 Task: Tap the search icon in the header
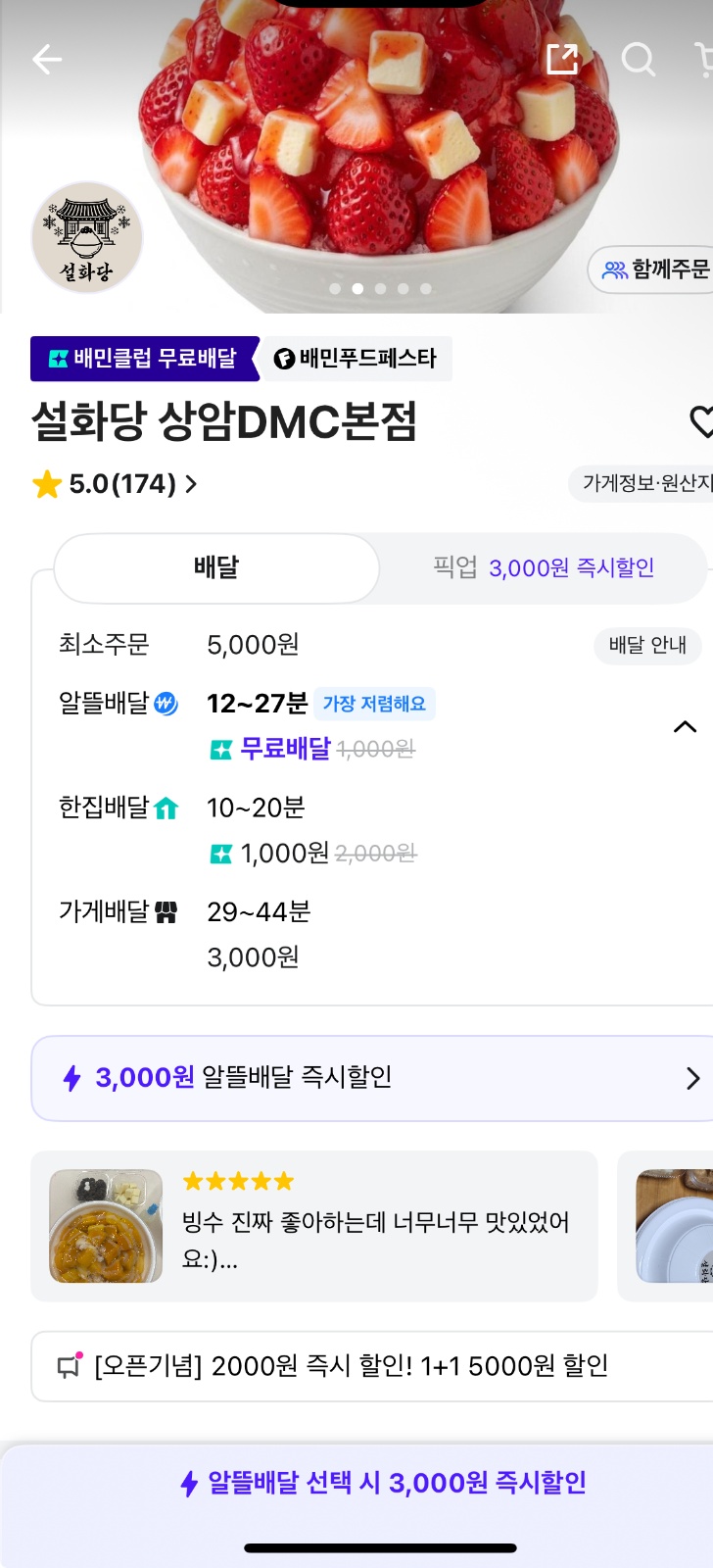point(638,59)
